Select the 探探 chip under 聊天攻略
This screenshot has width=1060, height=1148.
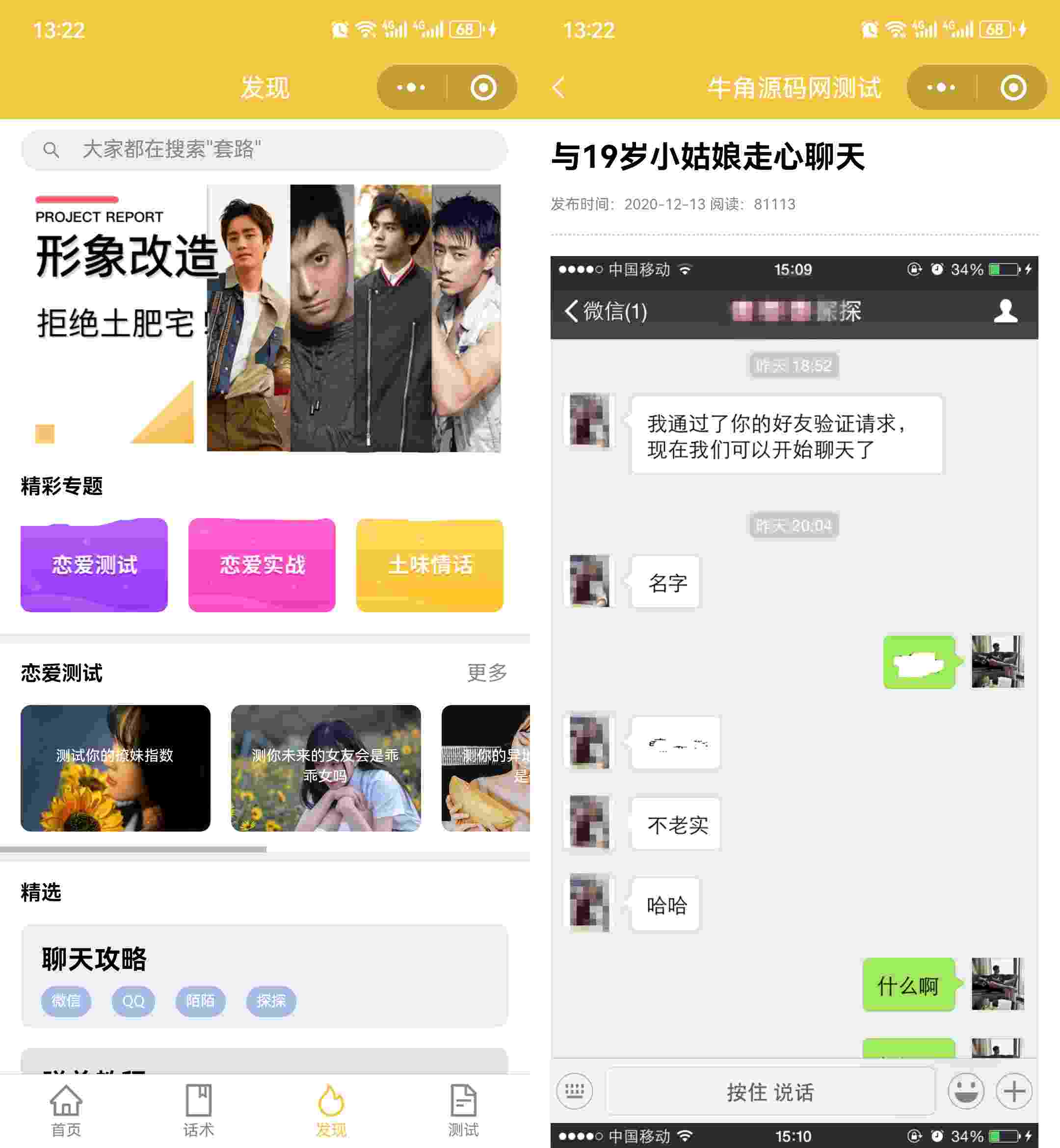pyautogui.click(x=271, y=1001)
